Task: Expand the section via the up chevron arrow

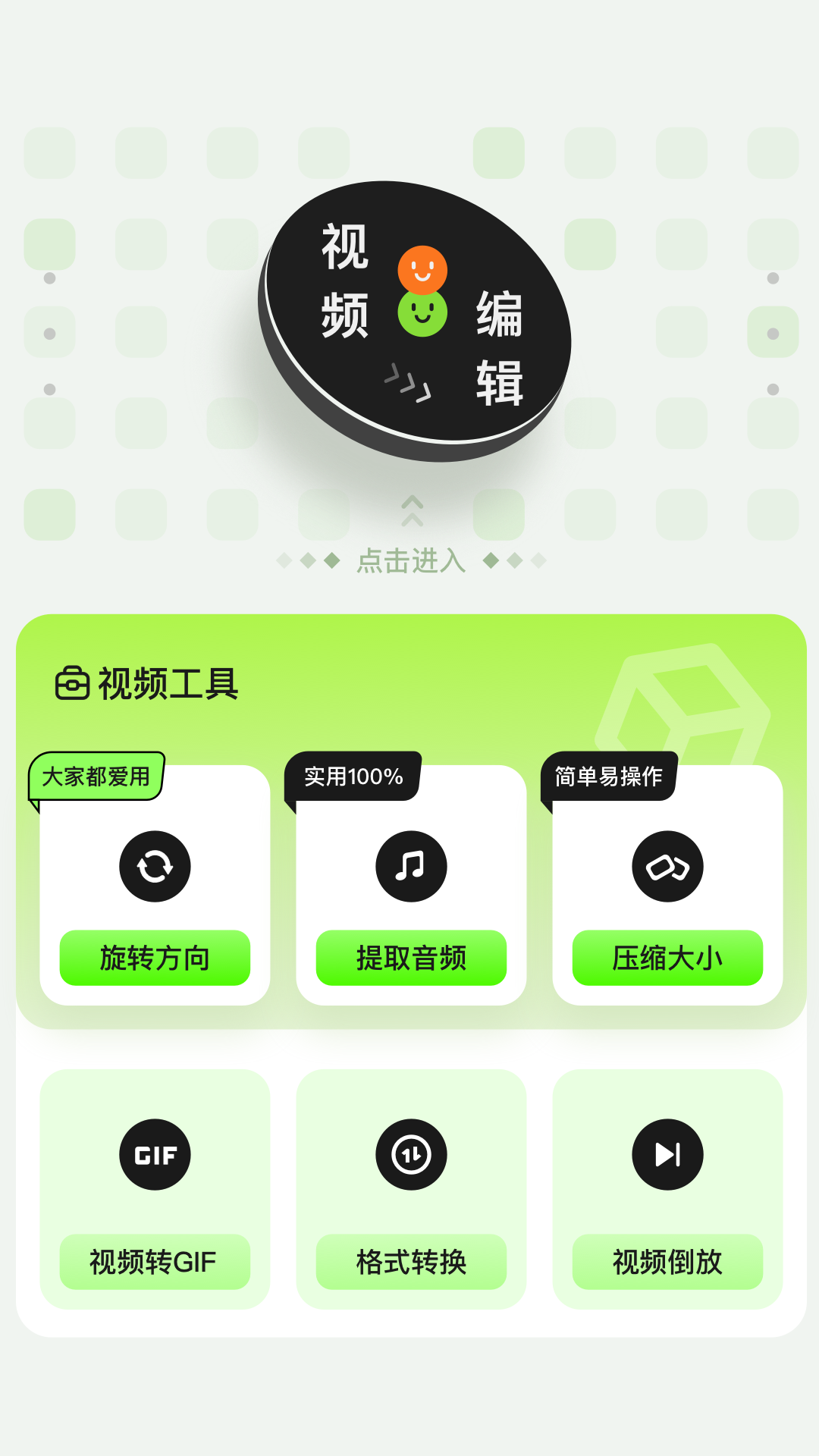Action: tap(412, 510)
